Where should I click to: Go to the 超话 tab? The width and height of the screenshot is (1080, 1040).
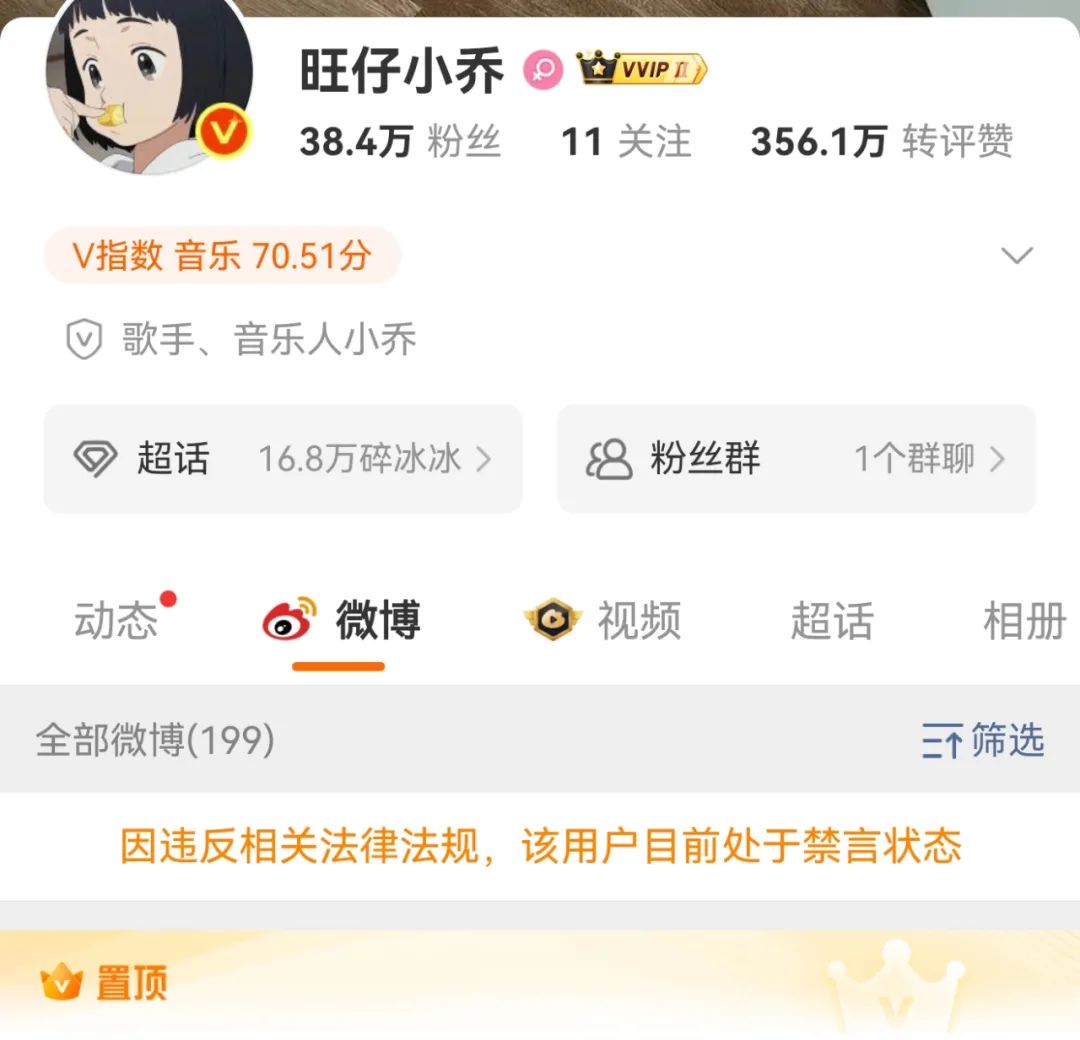pyautogui.click(x=831, y=620)
